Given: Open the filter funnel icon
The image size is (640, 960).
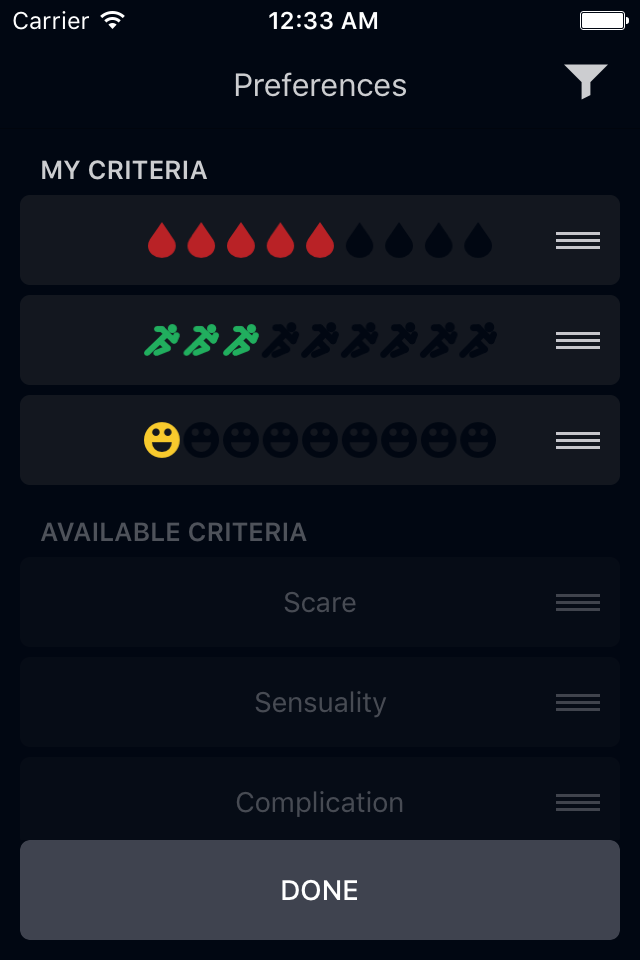Looking at the screenshot, I should (586, 82).
